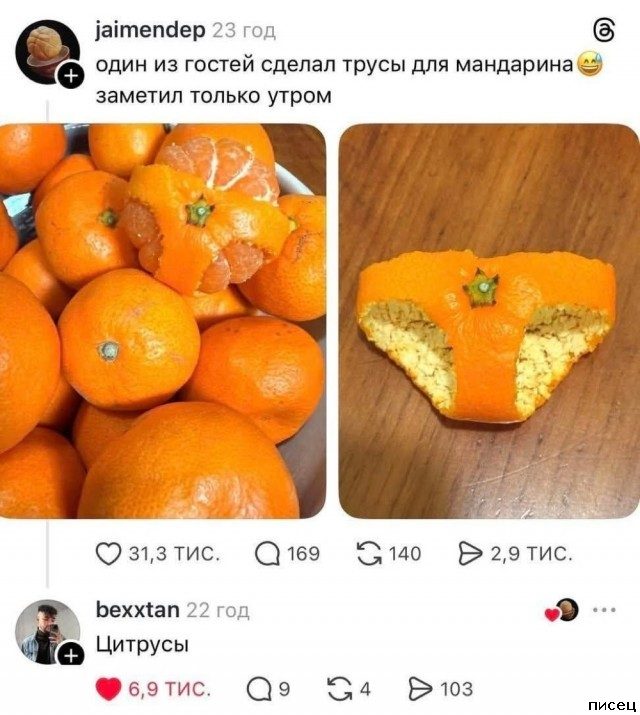Repost jaimendep's mandarin post
The image size is (640, 715).
(x=370, y=554)
